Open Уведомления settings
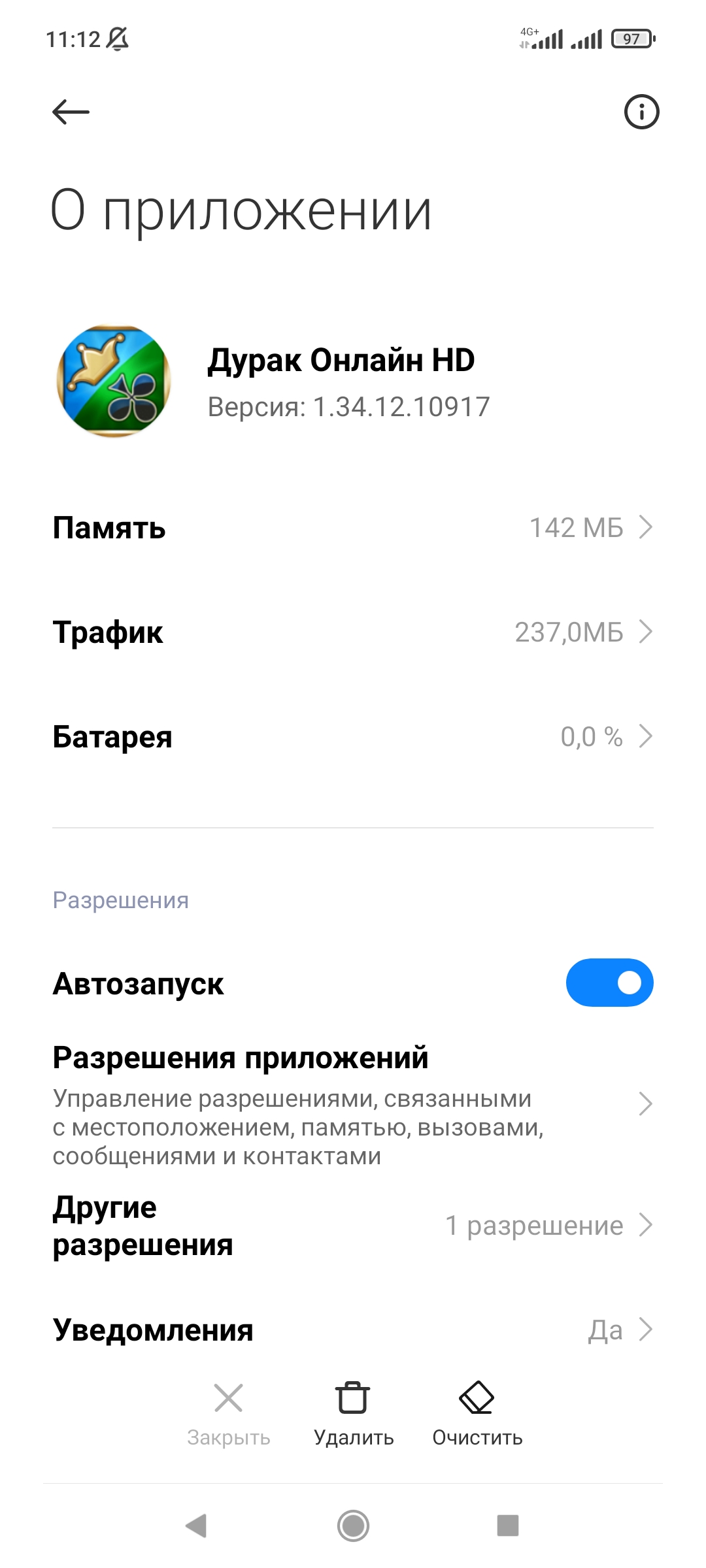The image size is (706, 1568). [353, 1329]
